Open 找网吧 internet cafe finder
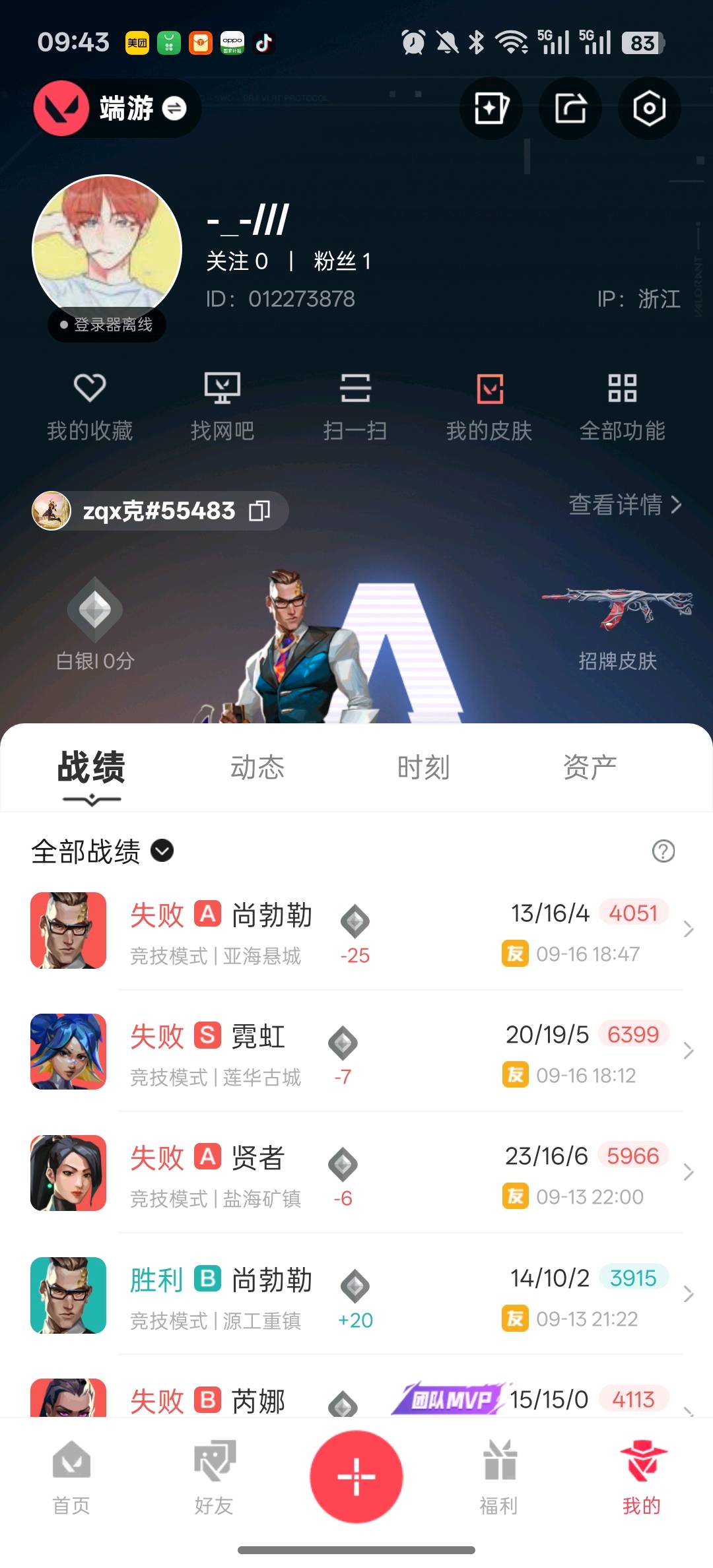The image size is (713, 1568). click(x=222, y=406)
